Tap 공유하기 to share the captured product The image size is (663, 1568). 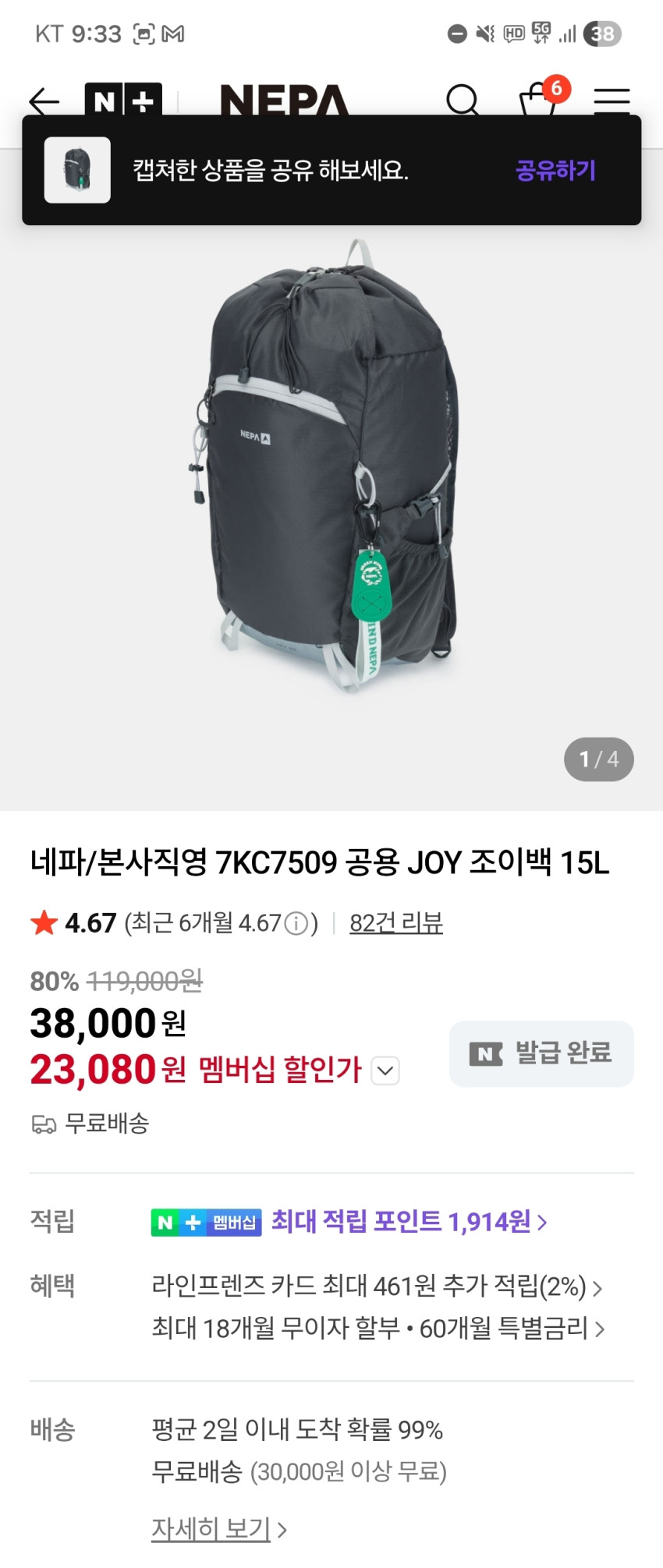(x=555, y=170)
